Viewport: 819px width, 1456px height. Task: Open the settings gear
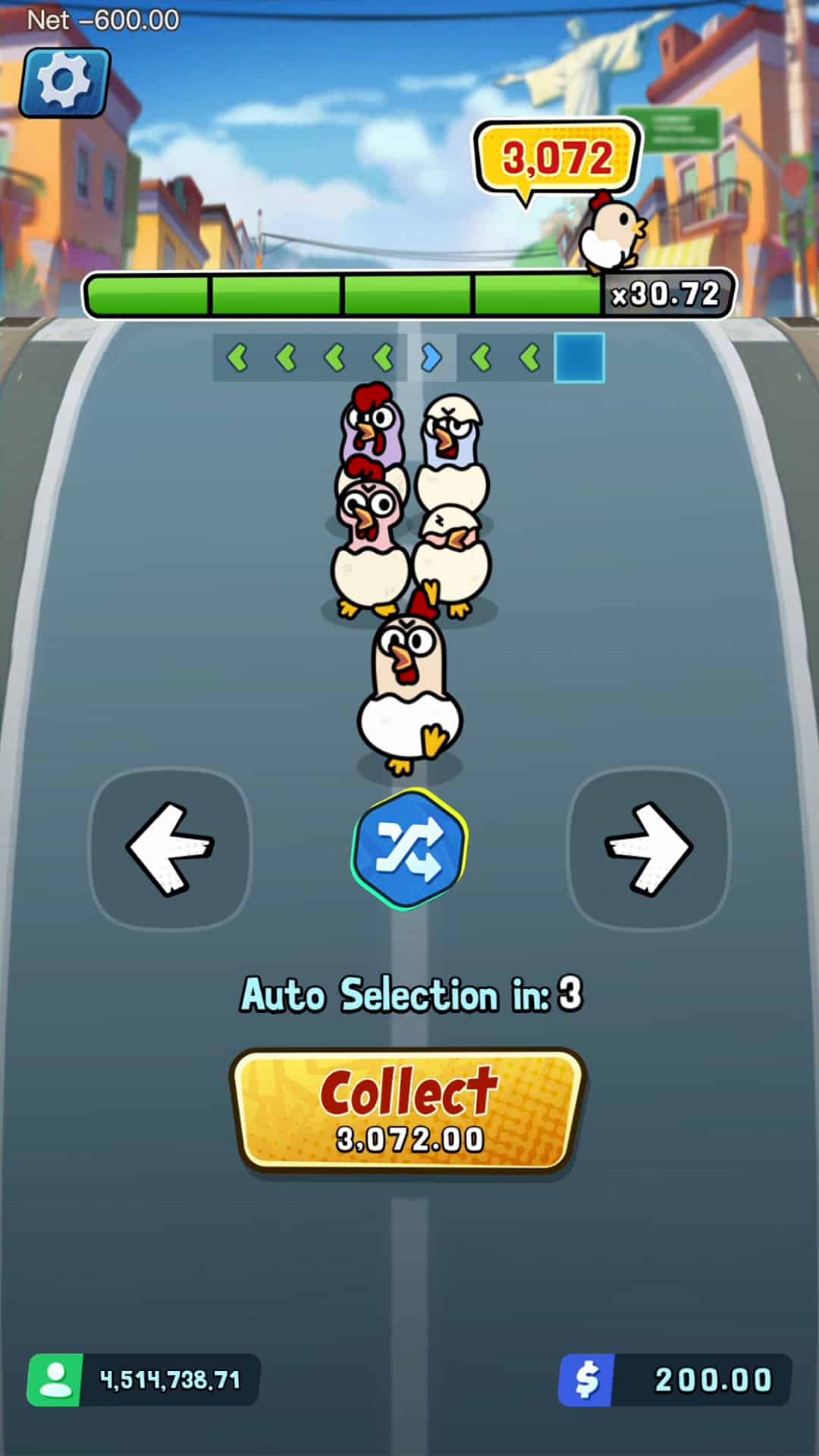click(x=64, y=83)
